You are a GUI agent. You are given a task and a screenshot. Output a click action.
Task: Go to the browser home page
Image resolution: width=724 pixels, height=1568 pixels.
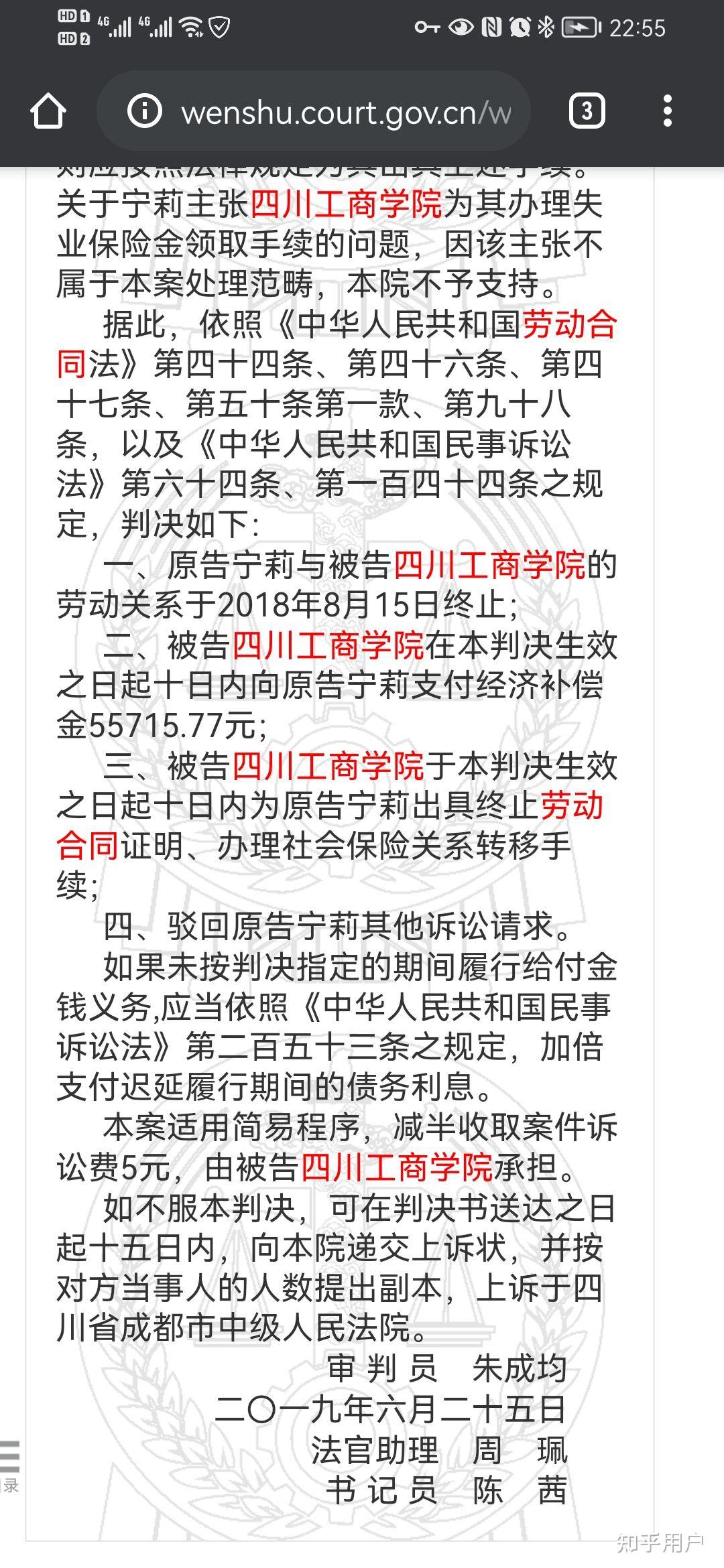point(48,111)
